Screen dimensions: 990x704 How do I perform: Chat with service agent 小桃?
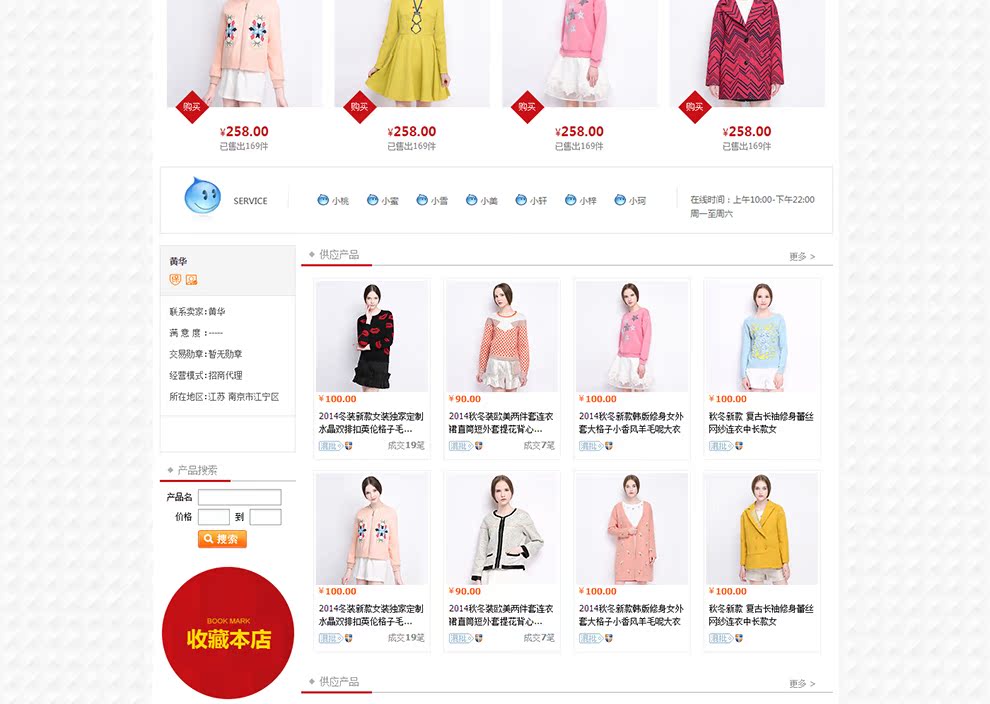[x=333, y=201]
